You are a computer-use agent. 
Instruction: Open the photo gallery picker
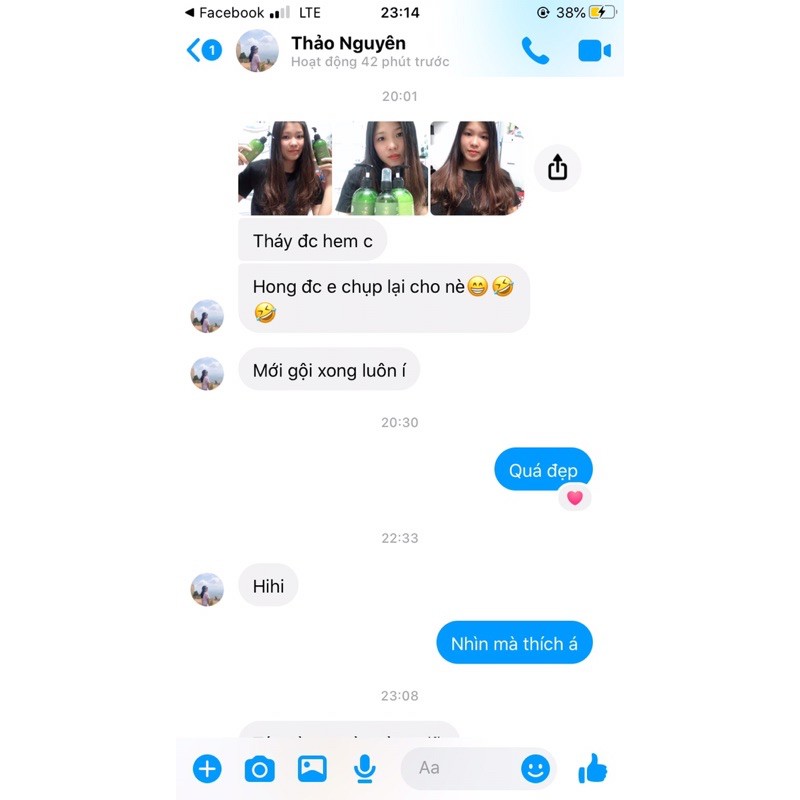pyautogui.click(x=312, y=768)
